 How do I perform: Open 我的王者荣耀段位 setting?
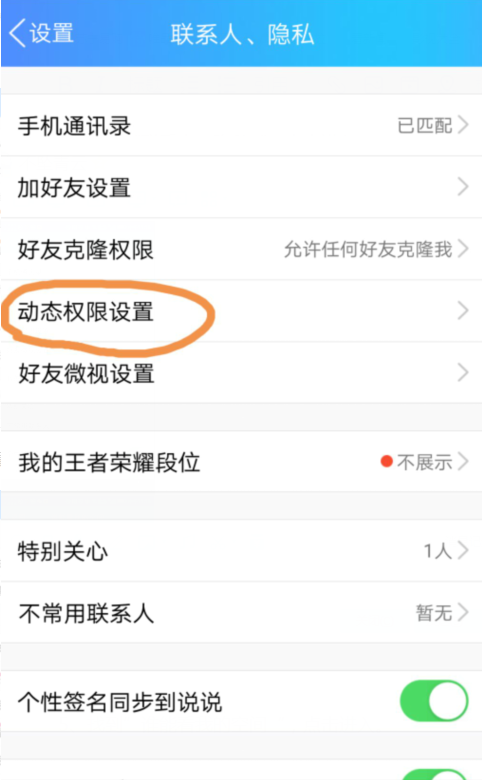click(x=241, y=462)
